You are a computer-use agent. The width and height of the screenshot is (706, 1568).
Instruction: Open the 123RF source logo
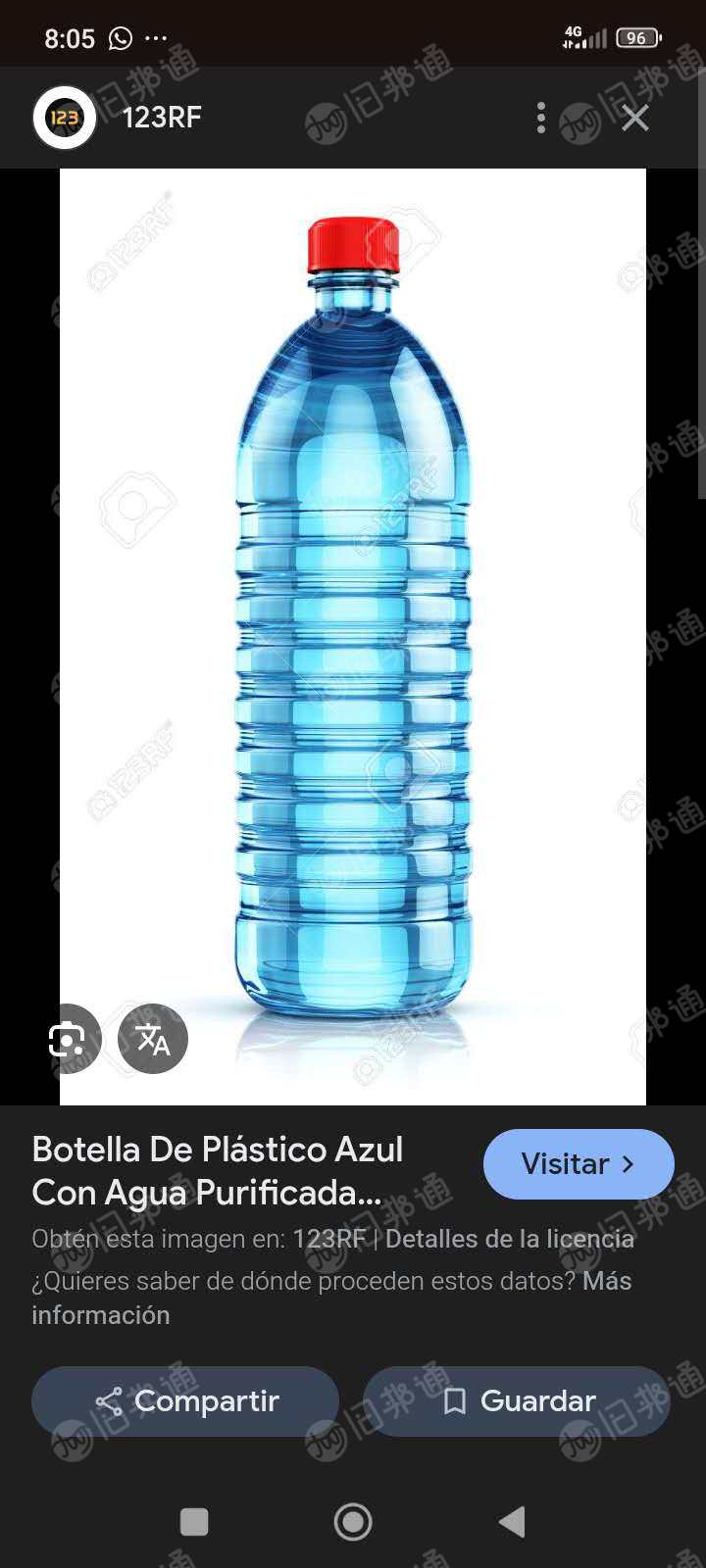[65, 118]
